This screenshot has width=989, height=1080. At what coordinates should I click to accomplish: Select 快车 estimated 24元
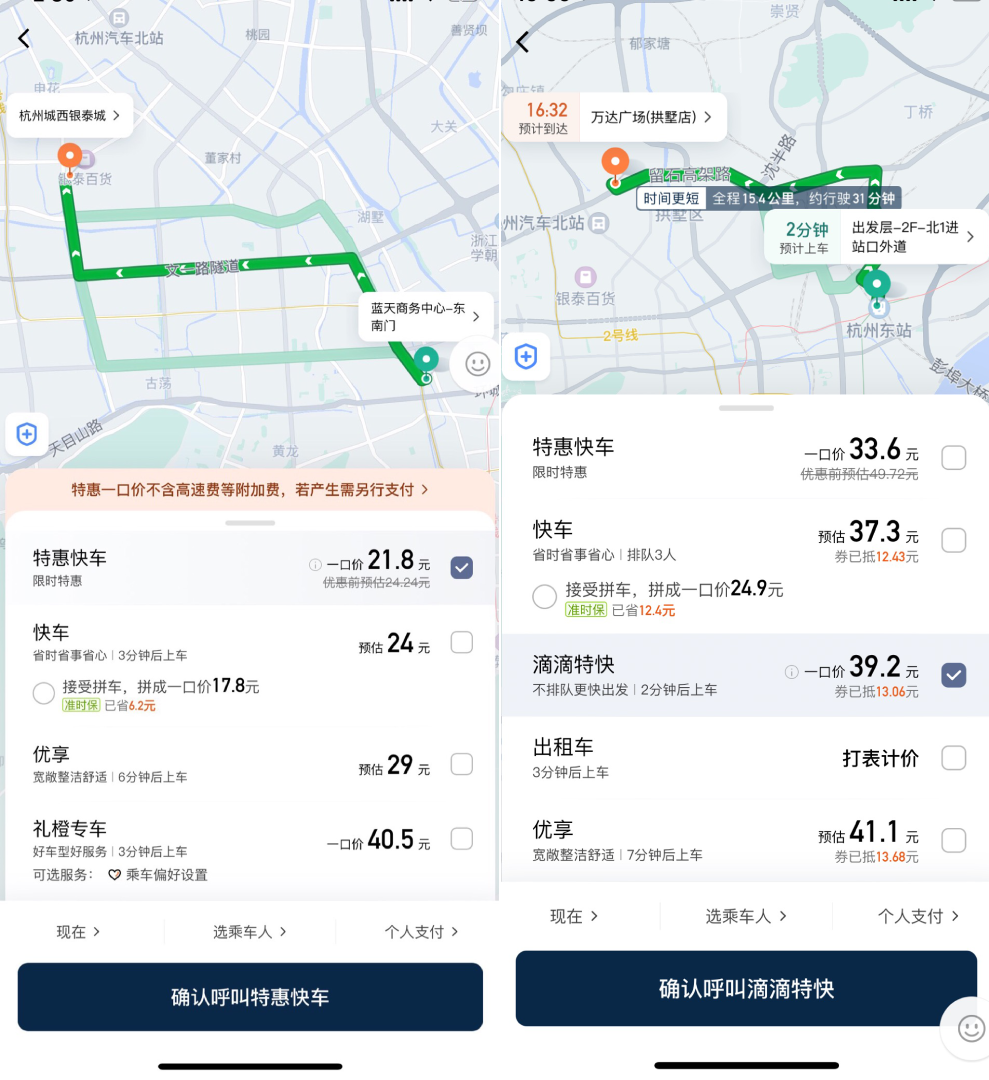point(461,642)
